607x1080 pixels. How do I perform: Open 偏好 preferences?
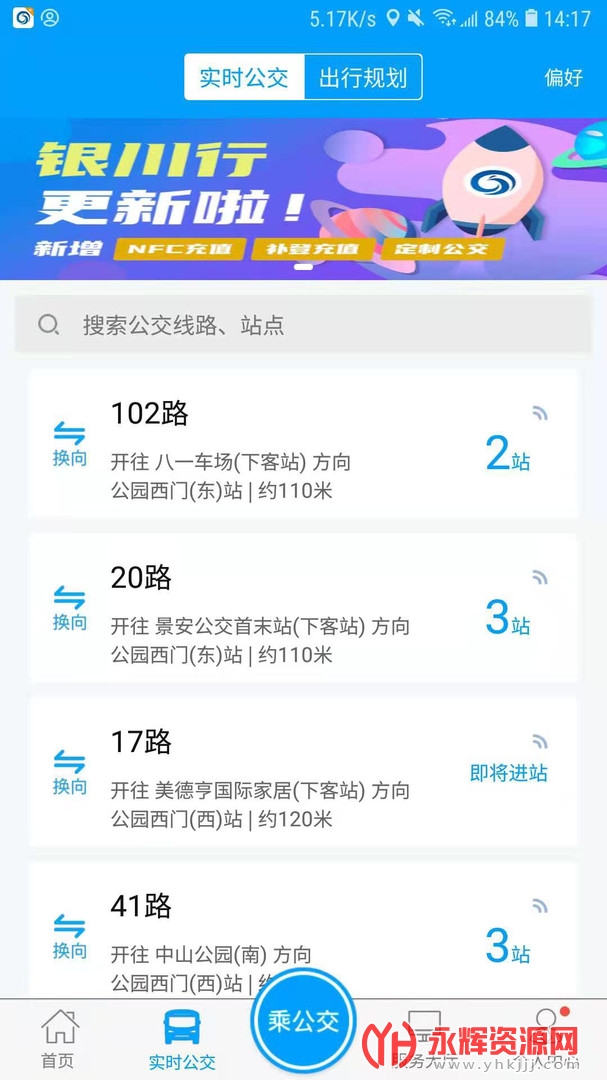563,77
